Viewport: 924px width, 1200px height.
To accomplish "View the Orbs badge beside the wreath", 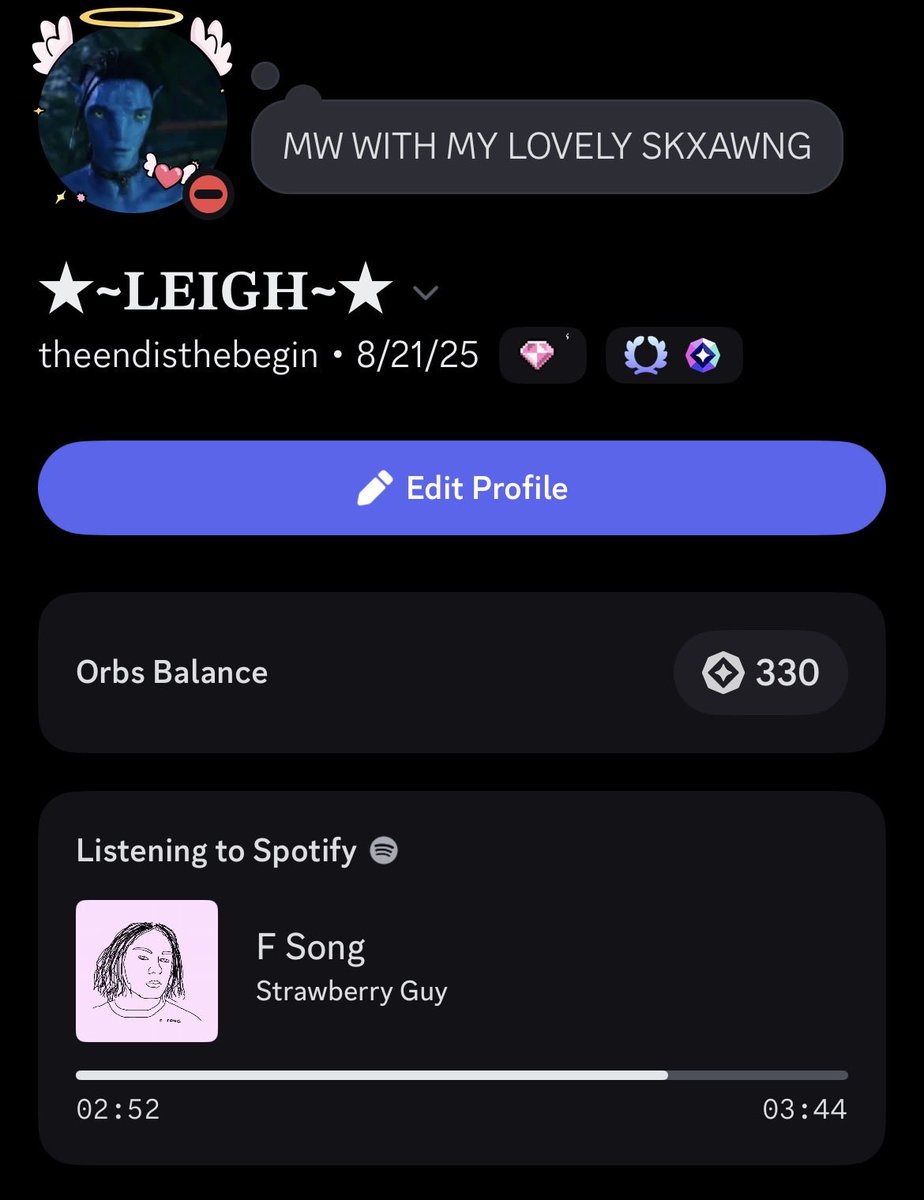I will coord(701,356).
